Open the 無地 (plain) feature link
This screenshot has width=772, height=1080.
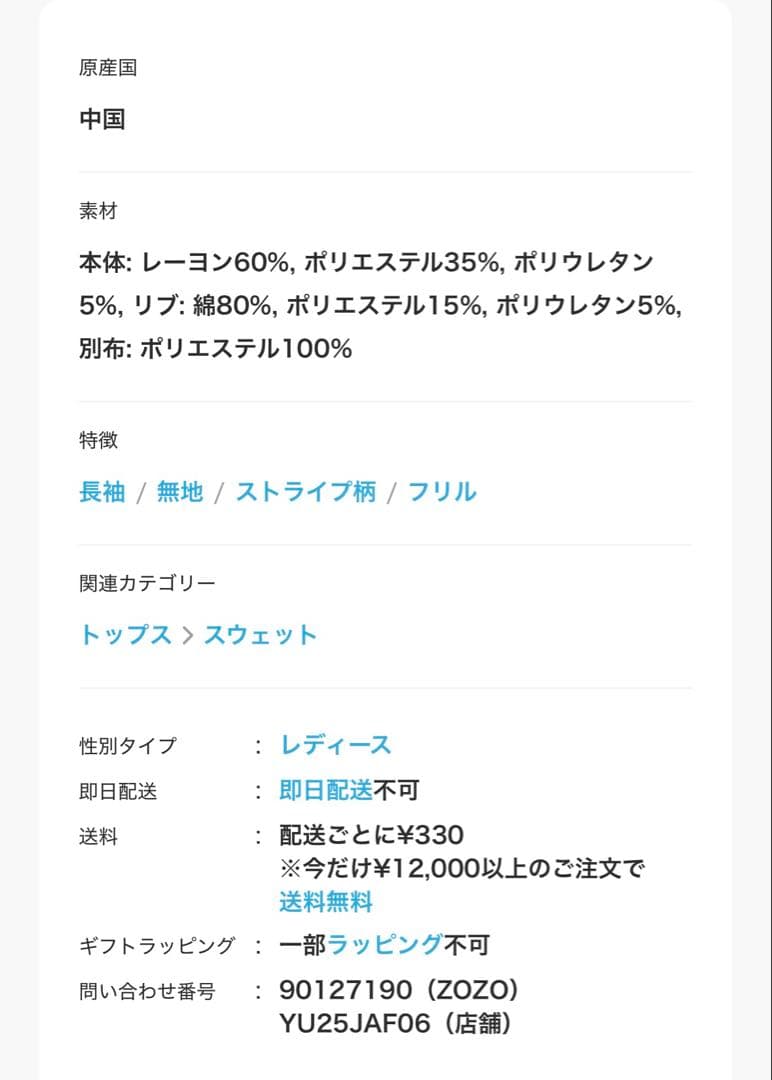179,492
